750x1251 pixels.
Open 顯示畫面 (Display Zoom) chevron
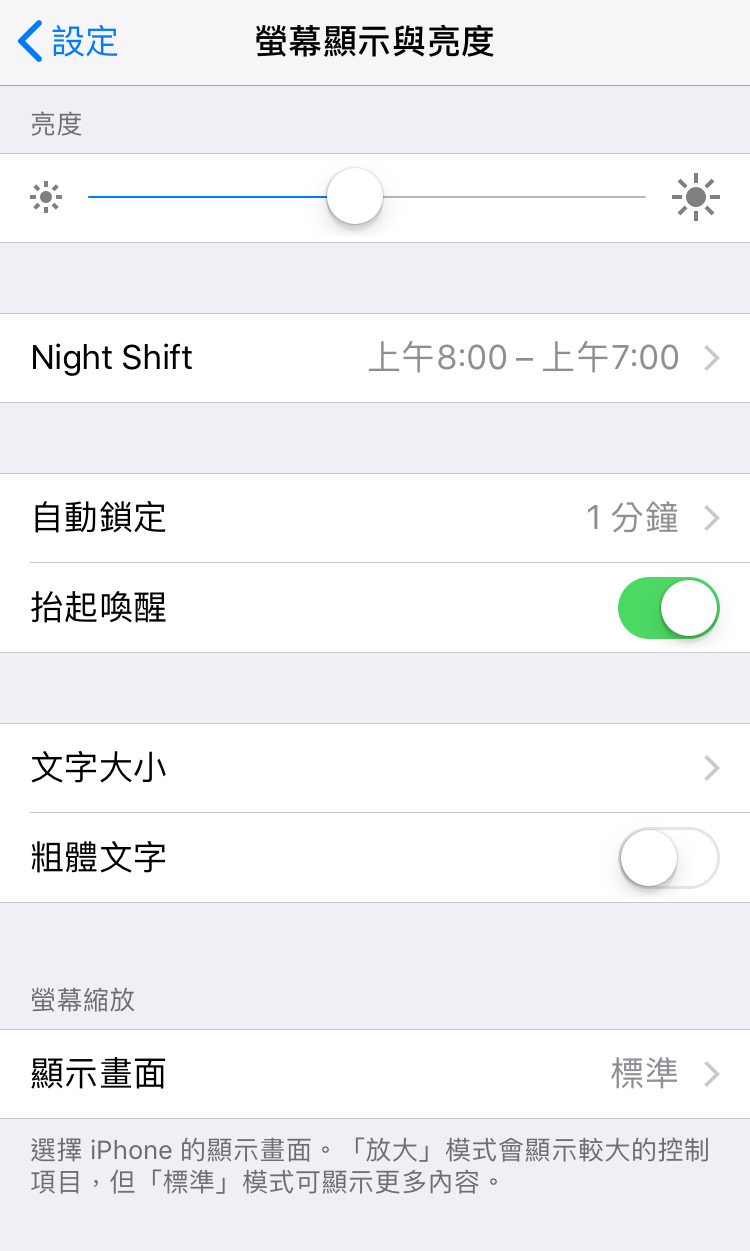coord(711,1073)
